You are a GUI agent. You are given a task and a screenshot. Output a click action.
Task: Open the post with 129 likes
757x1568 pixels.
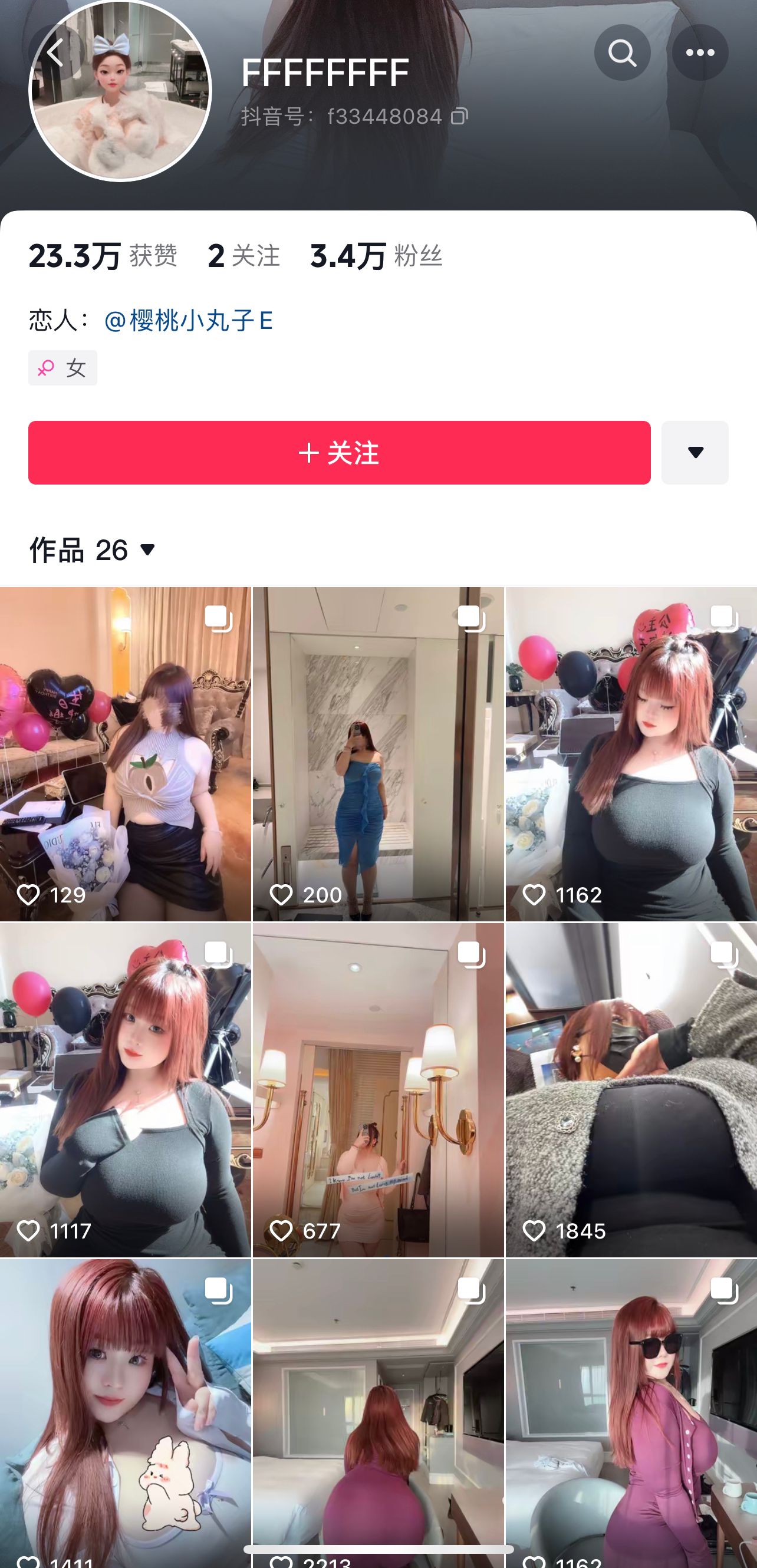point(125,753)
